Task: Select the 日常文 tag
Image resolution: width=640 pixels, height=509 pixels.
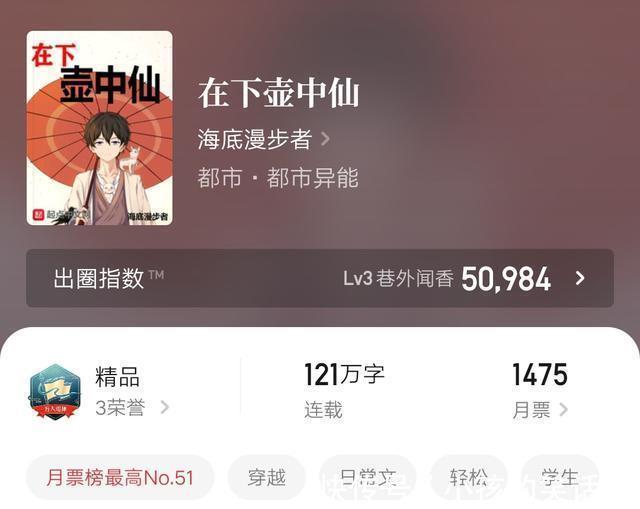Action: pos(367,477)
